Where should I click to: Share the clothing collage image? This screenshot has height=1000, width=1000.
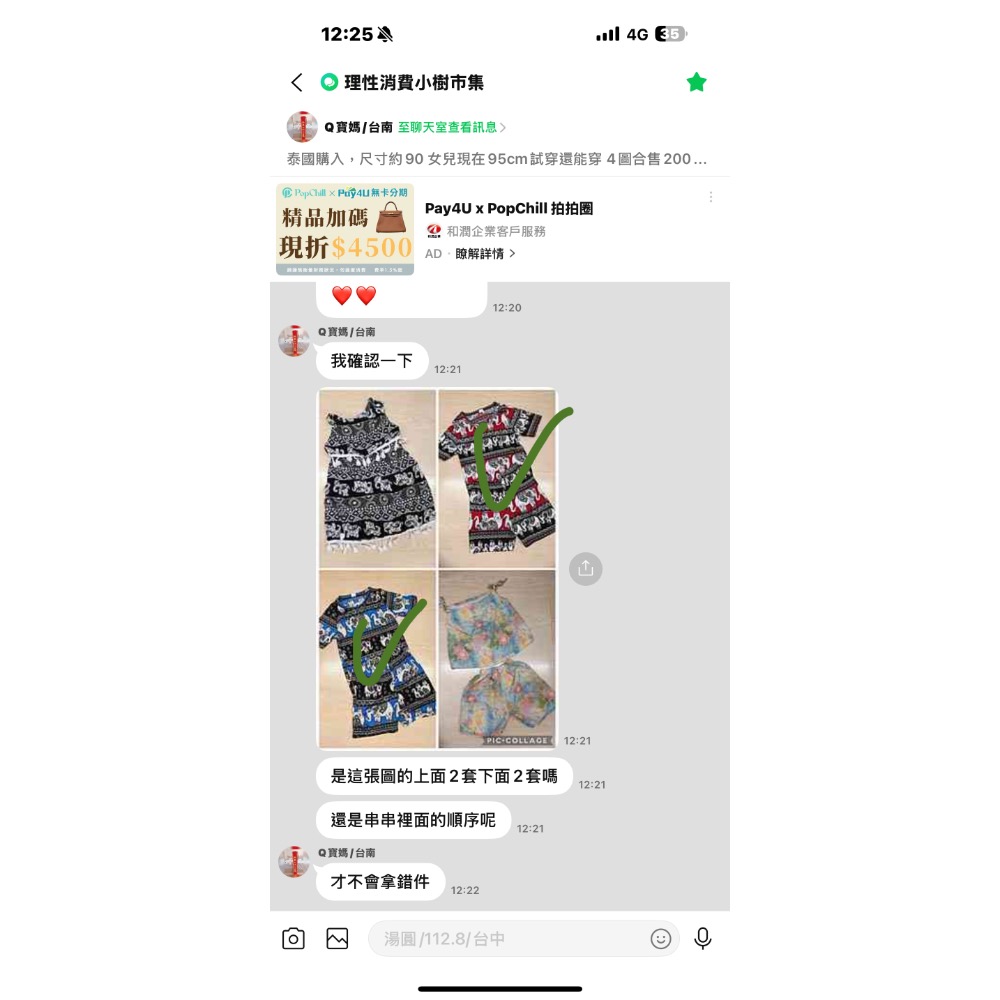point(586,568)
